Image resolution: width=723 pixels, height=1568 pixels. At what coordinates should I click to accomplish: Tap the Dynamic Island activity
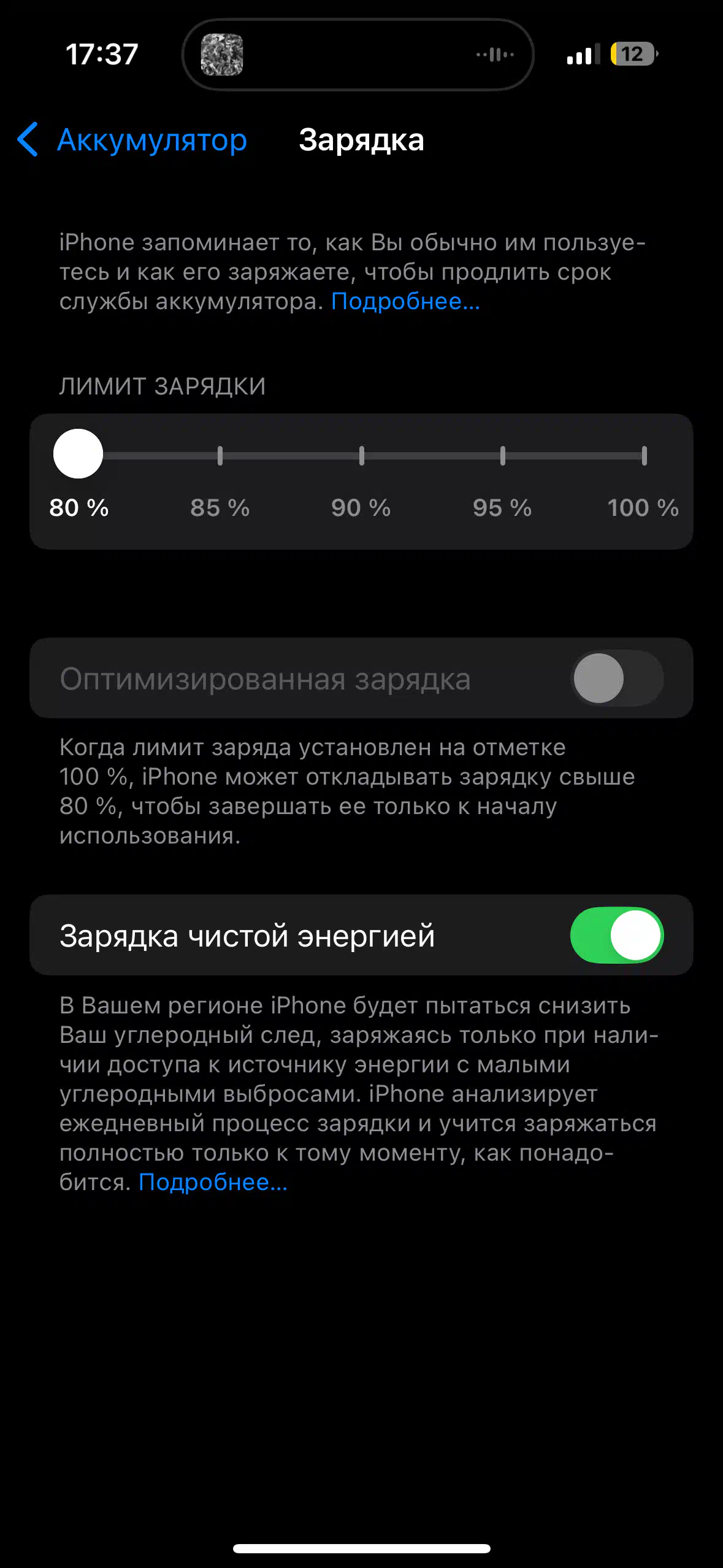[358, 55]
